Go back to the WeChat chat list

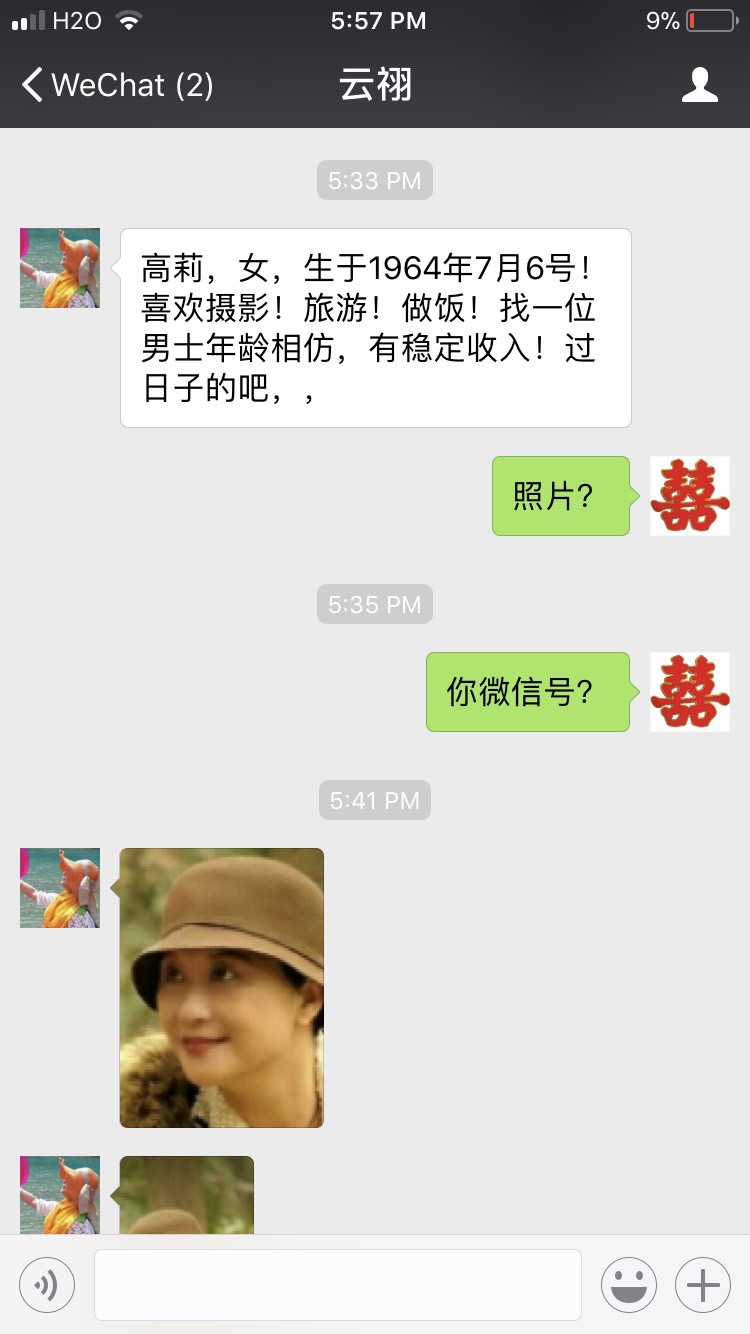(115, 85)
